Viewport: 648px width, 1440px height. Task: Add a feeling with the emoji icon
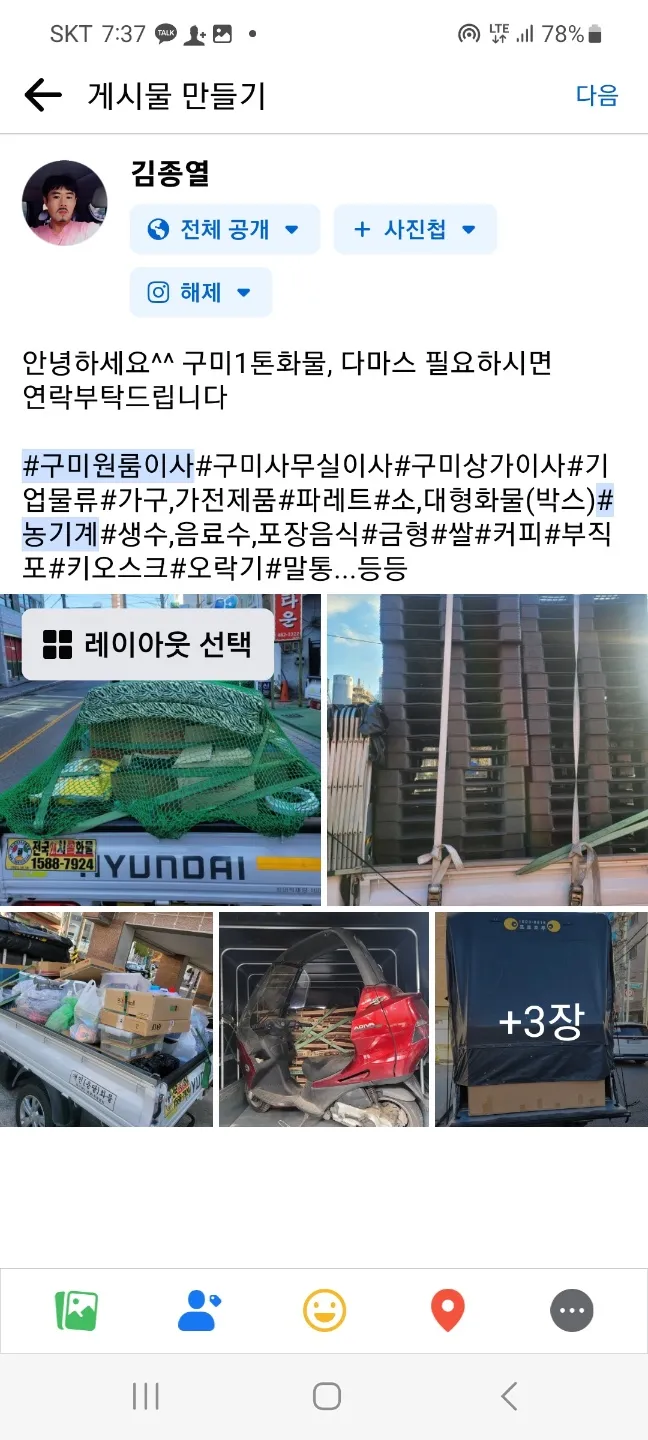(324, 1311)
